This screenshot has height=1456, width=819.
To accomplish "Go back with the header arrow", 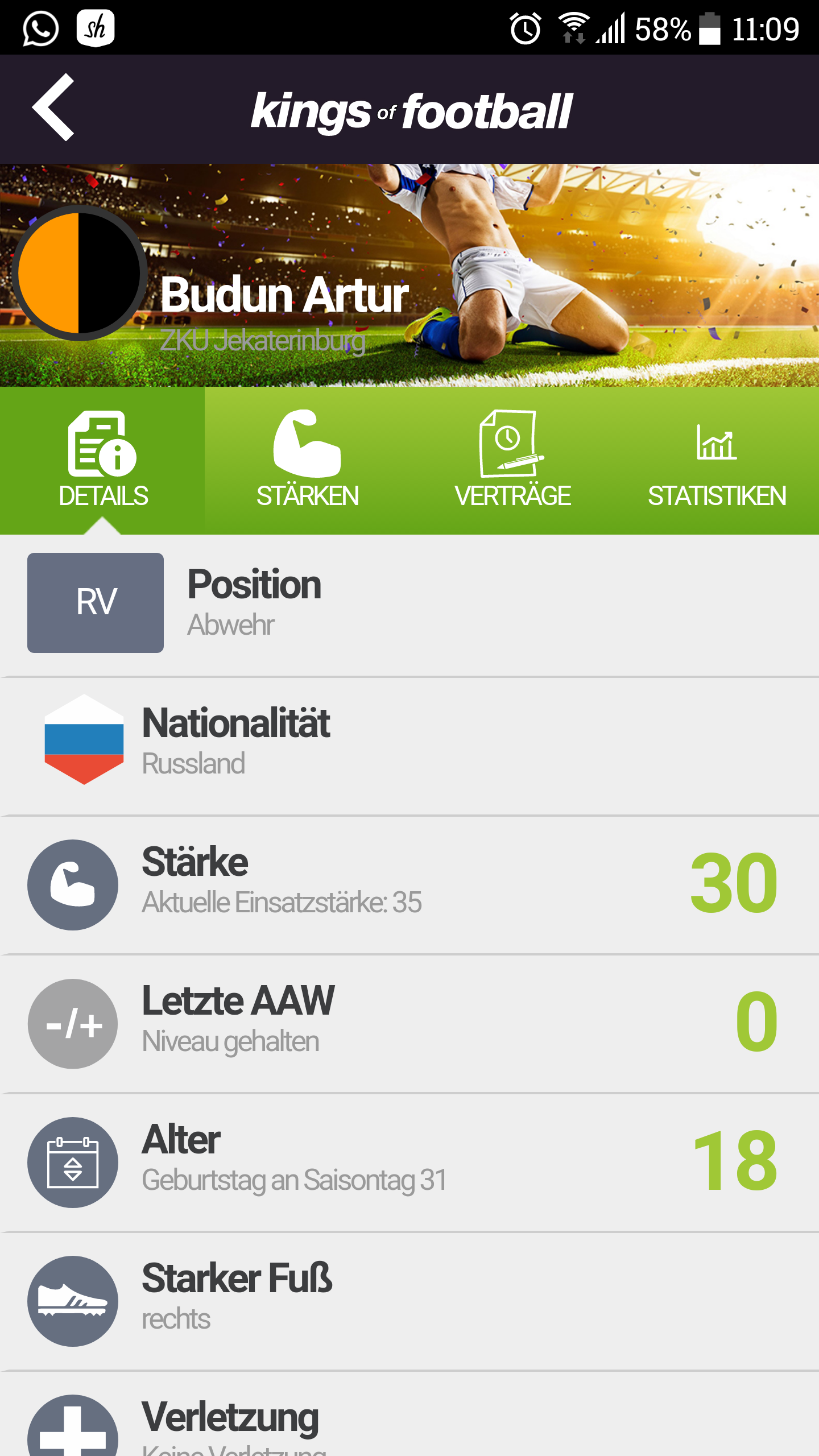I will [x=54, y=107].
